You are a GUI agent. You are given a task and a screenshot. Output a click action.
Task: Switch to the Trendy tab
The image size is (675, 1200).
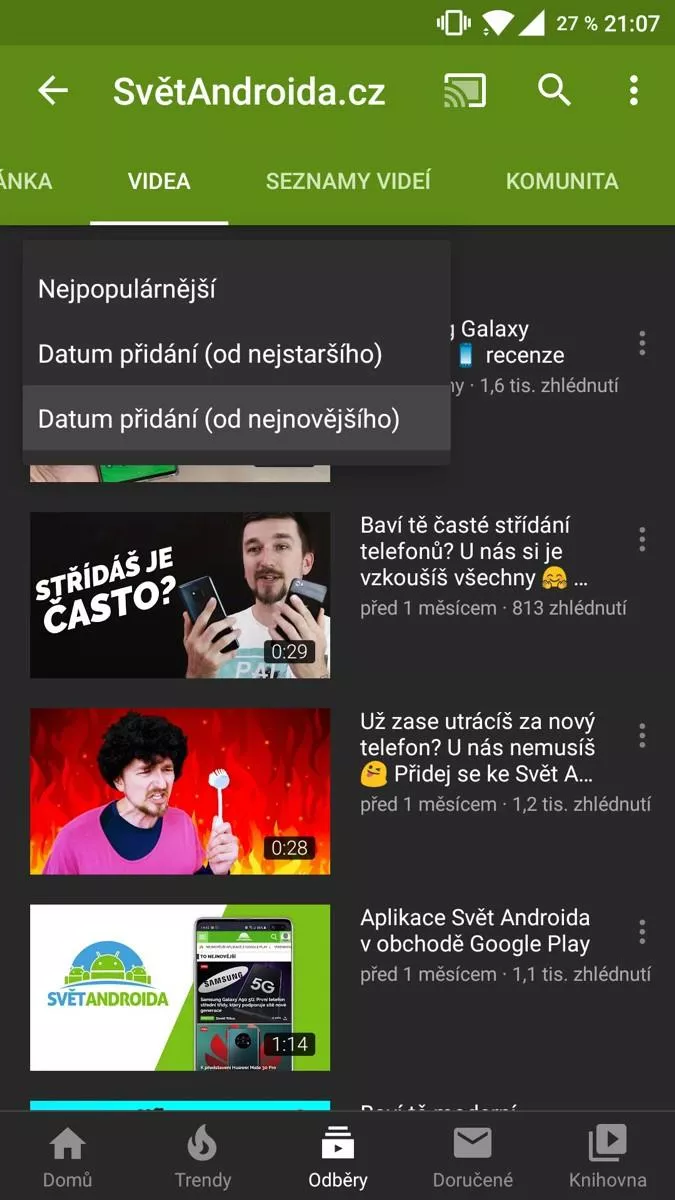[202, 1156]
